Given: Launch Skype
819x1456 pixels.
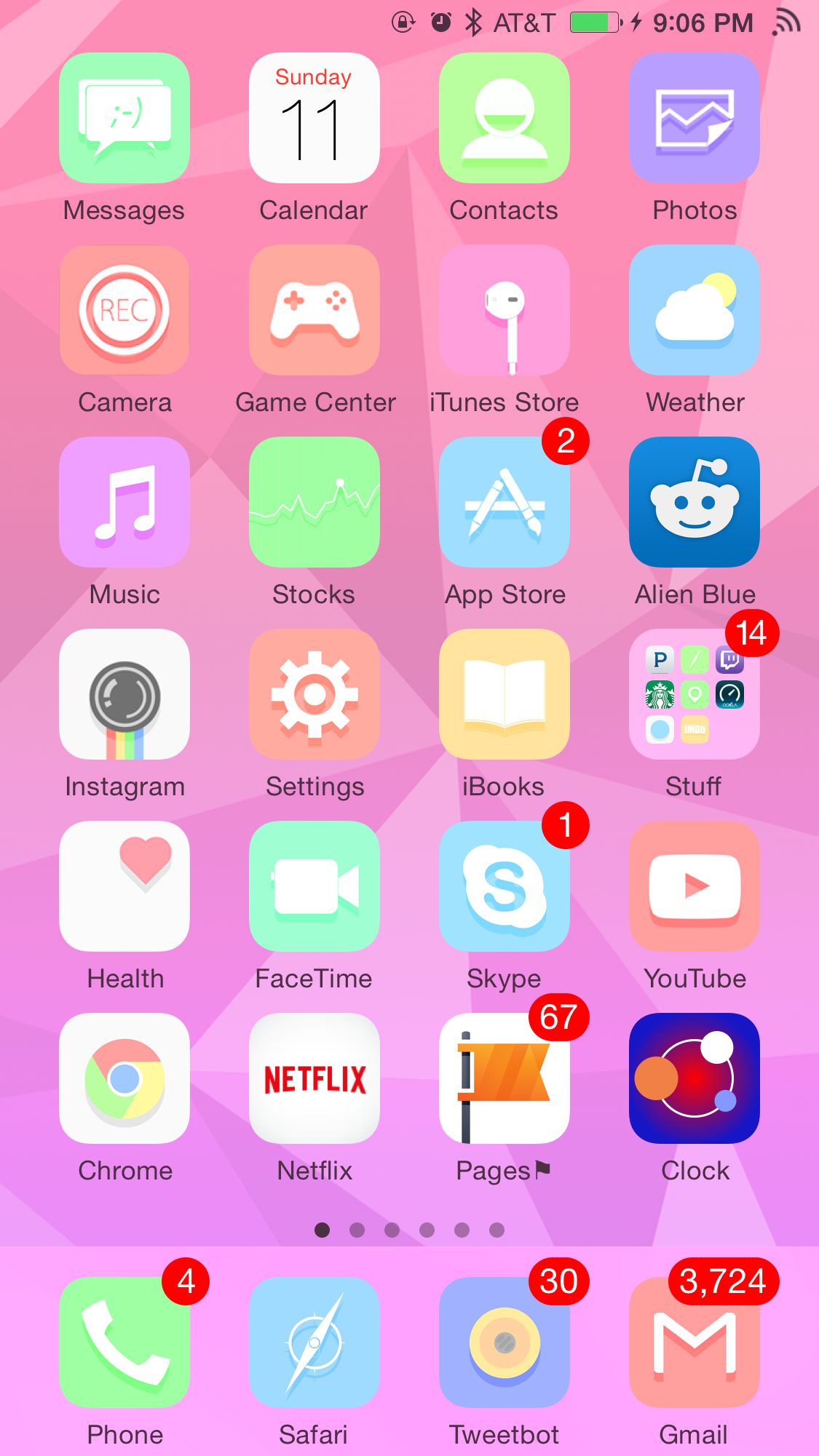Looking at the screenshot, I should pos(505,886).
